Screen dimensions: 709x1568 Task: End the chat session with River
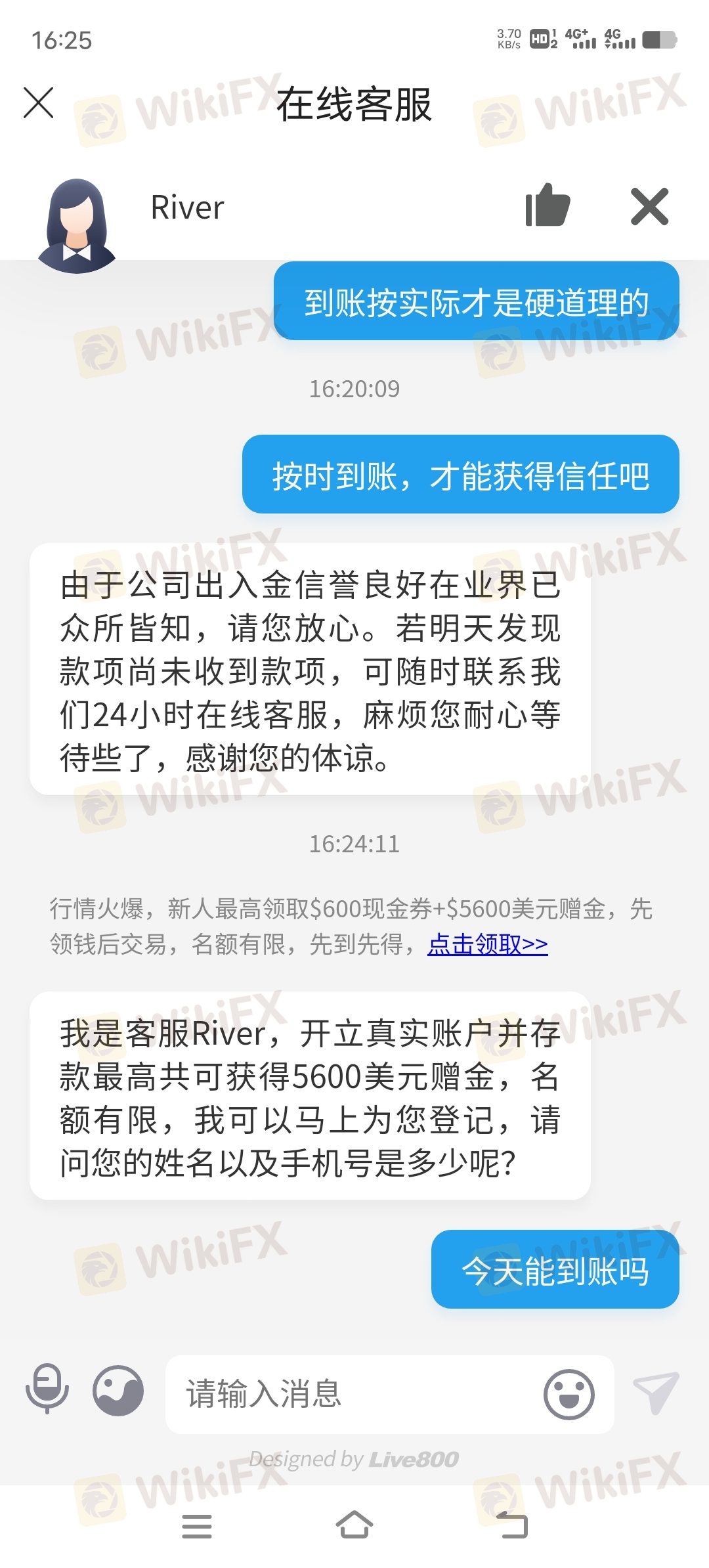coord(649,207)
